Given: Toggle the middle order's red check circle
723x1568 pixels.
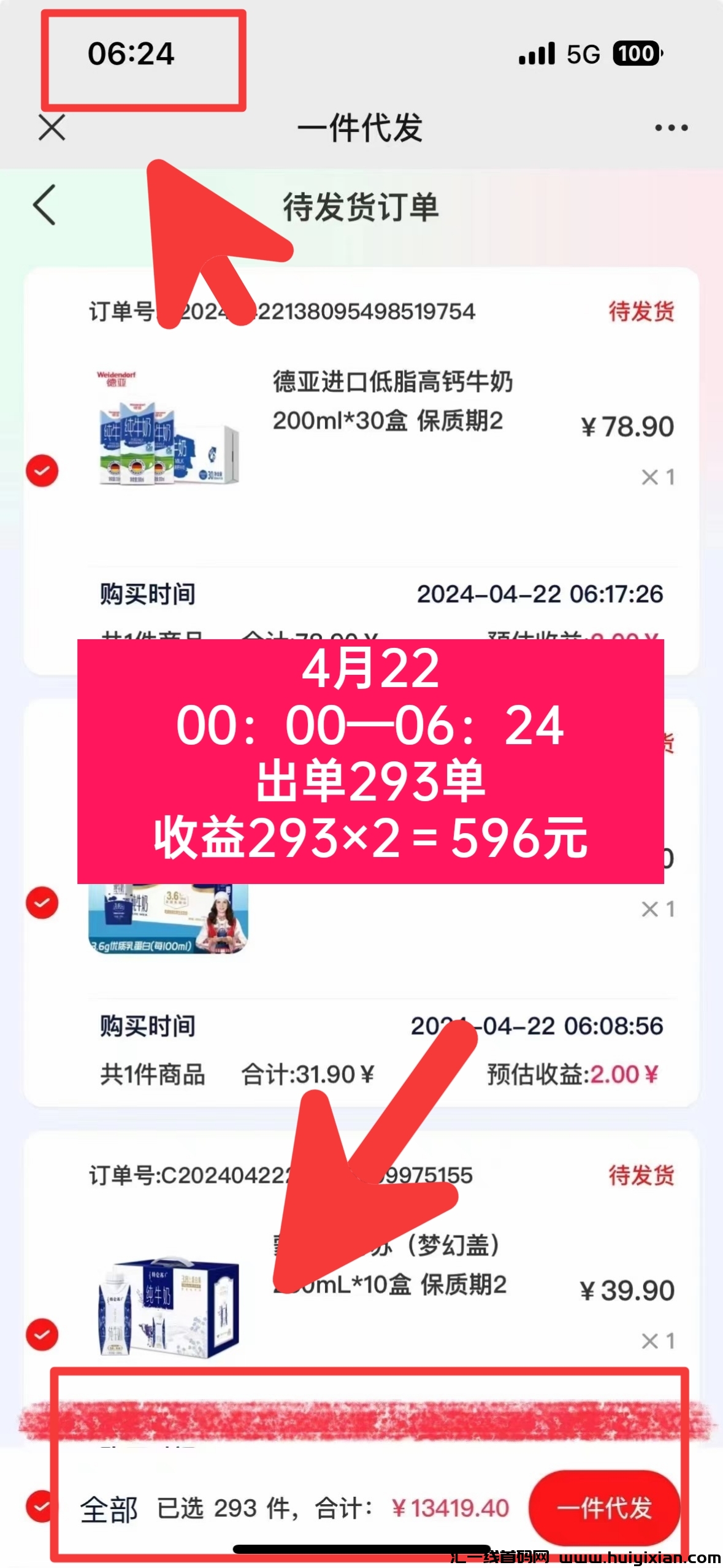Looking at the screenshot, I should point(42,902).
